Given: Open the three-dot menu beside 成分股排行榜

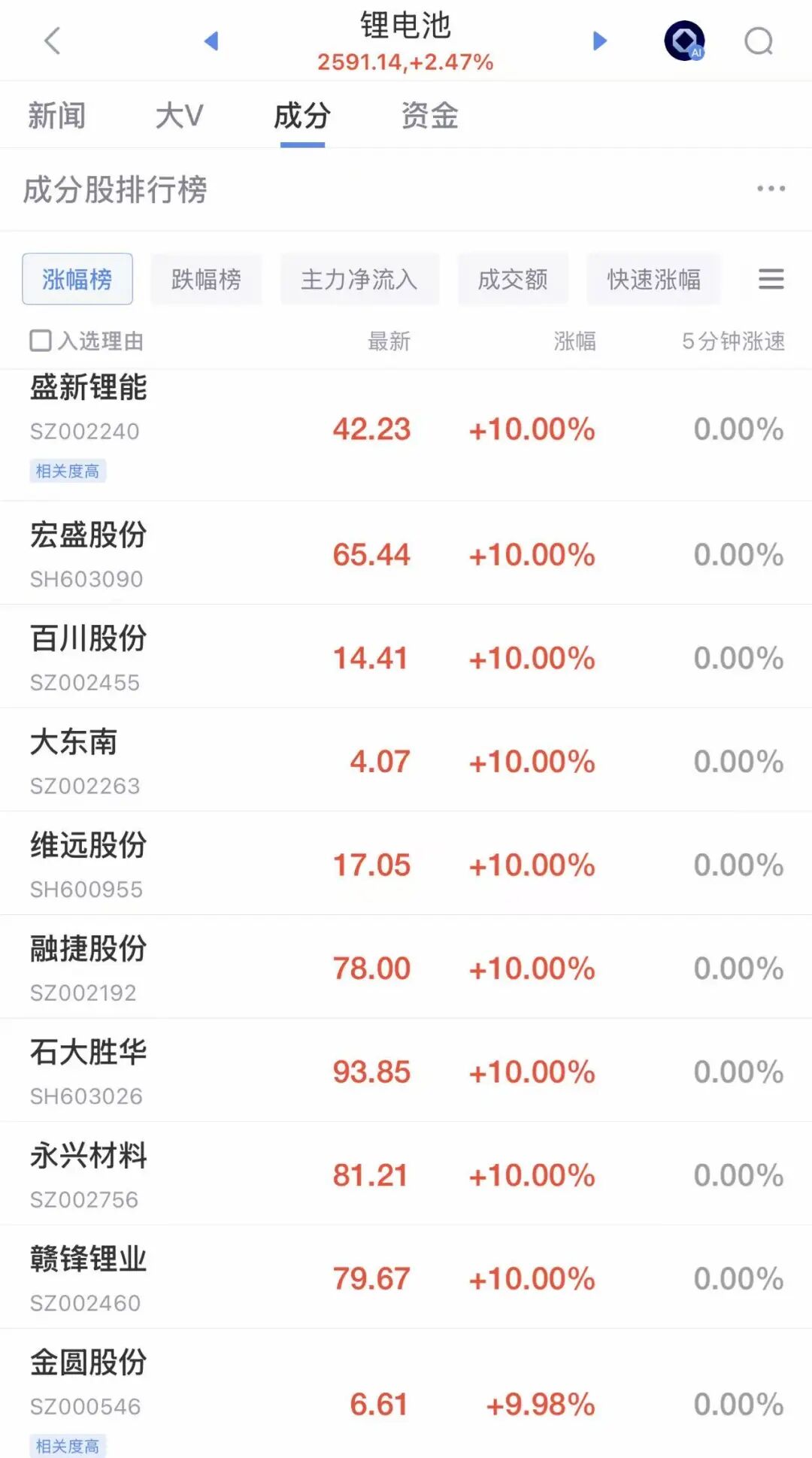Looking at the screenshot, I should click(x=771, y=189).
